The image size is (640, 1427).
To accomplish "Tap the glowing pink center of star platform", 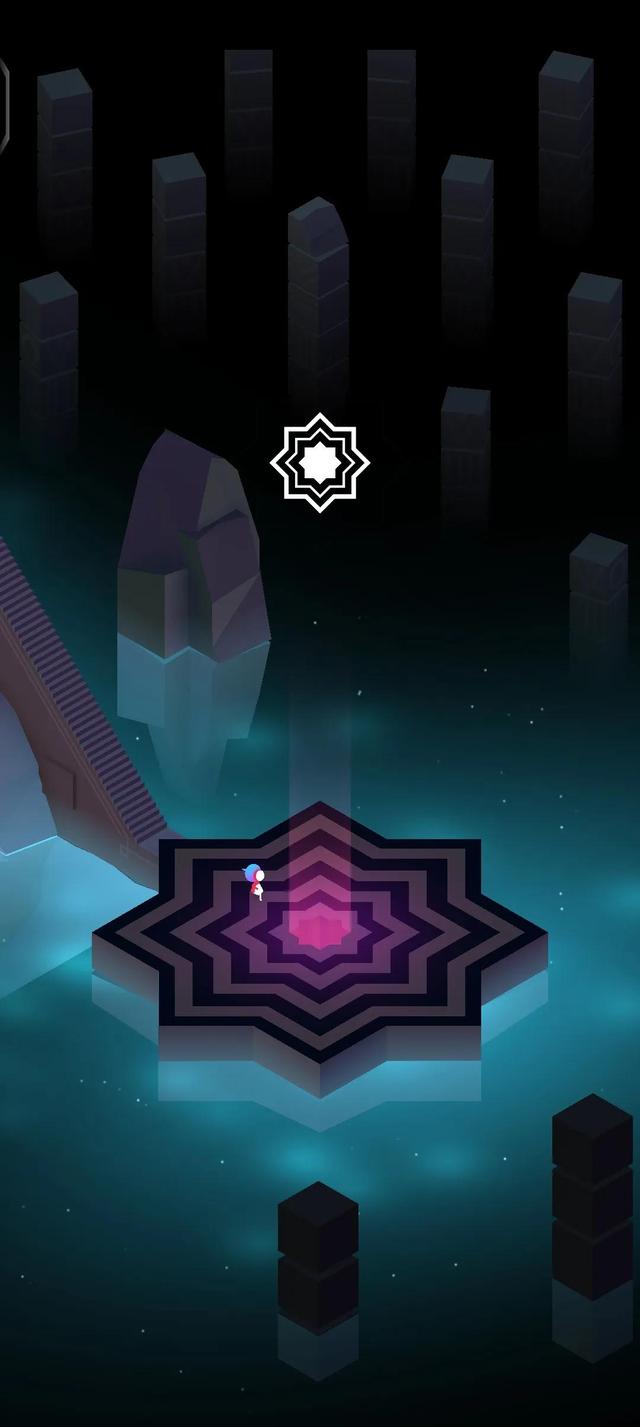I will coord(319,928).
